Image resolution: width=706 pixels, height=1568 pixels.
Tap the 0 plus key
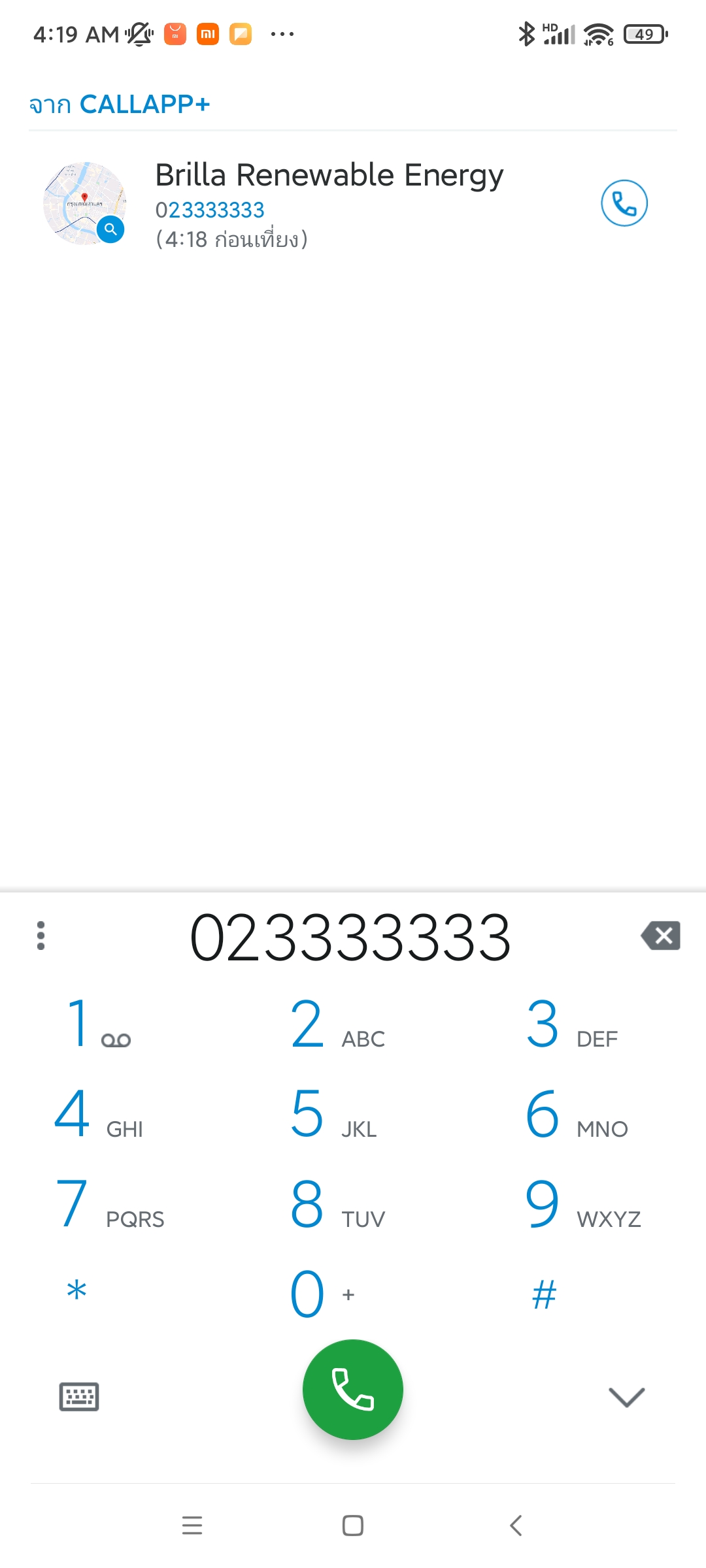pos(322,1294)
